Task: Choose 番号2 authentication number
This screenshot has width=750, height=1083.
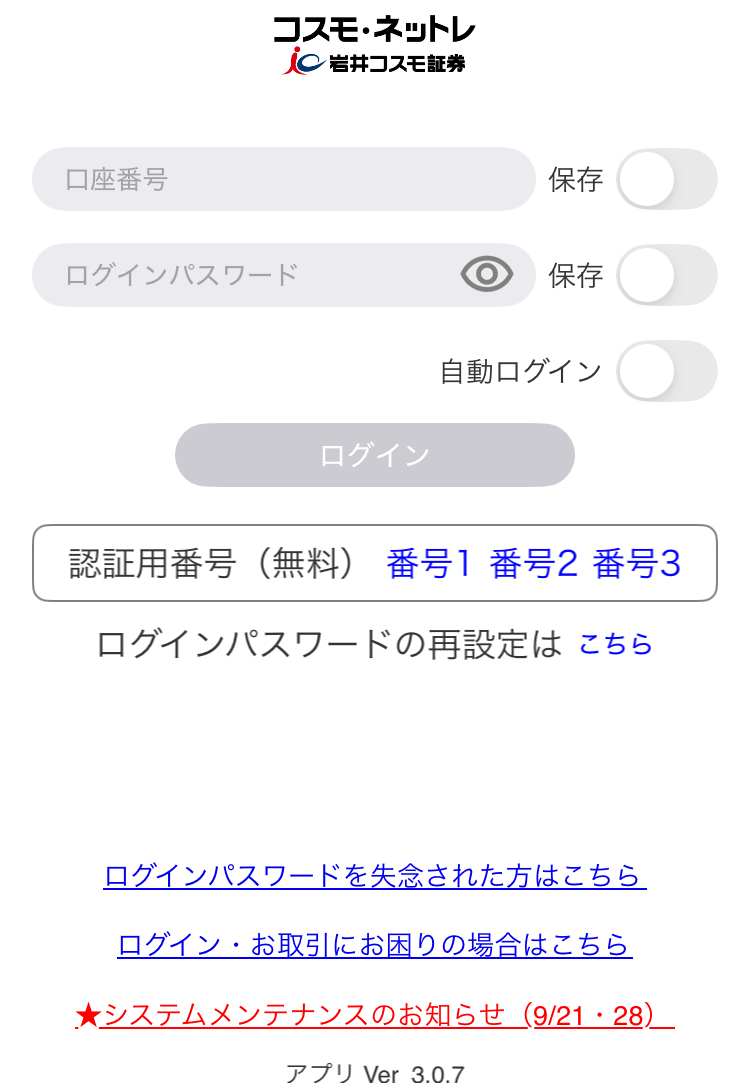Action: point(534,564)
